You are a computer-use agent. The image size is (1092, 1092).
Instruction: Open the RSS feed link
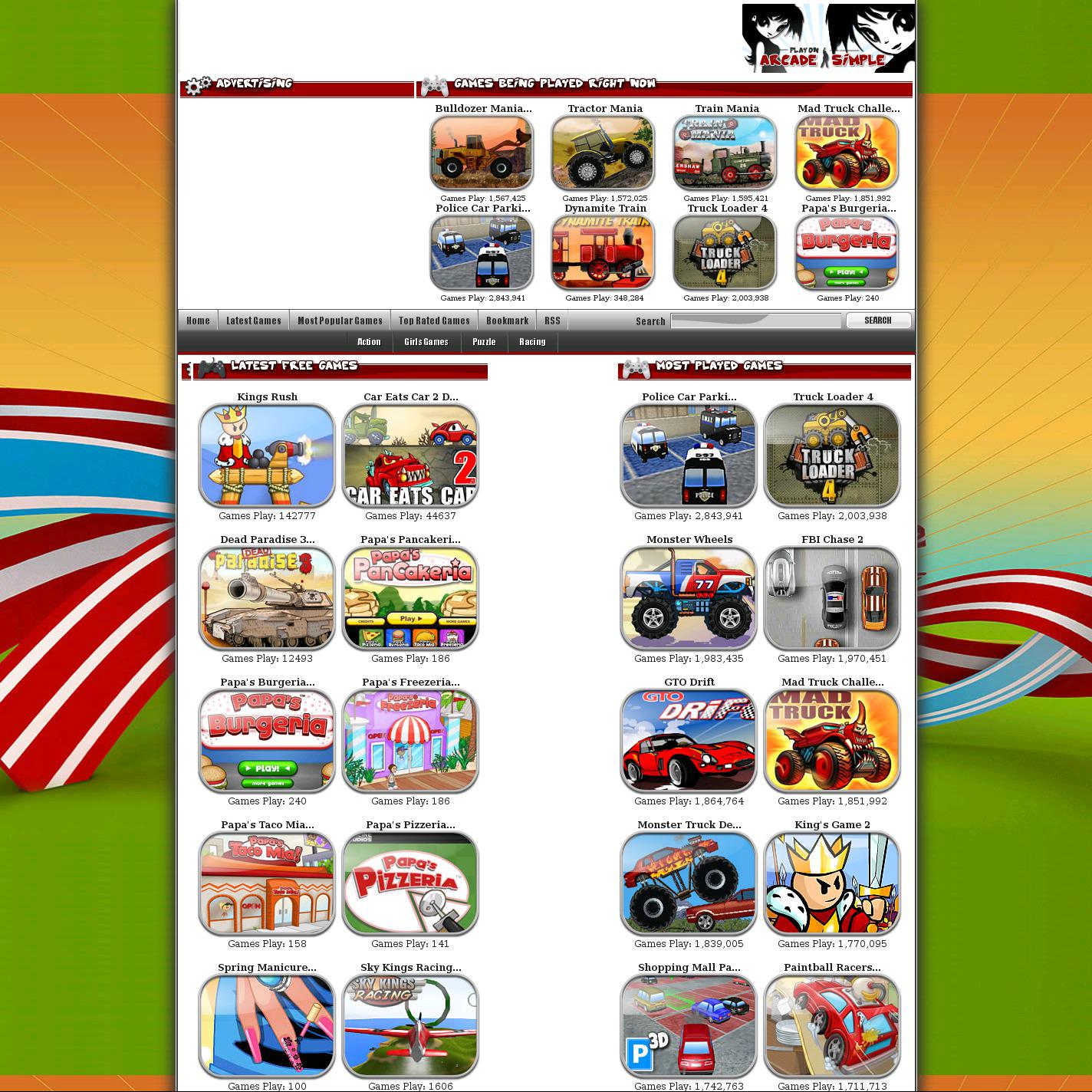(x=552, y=321)
